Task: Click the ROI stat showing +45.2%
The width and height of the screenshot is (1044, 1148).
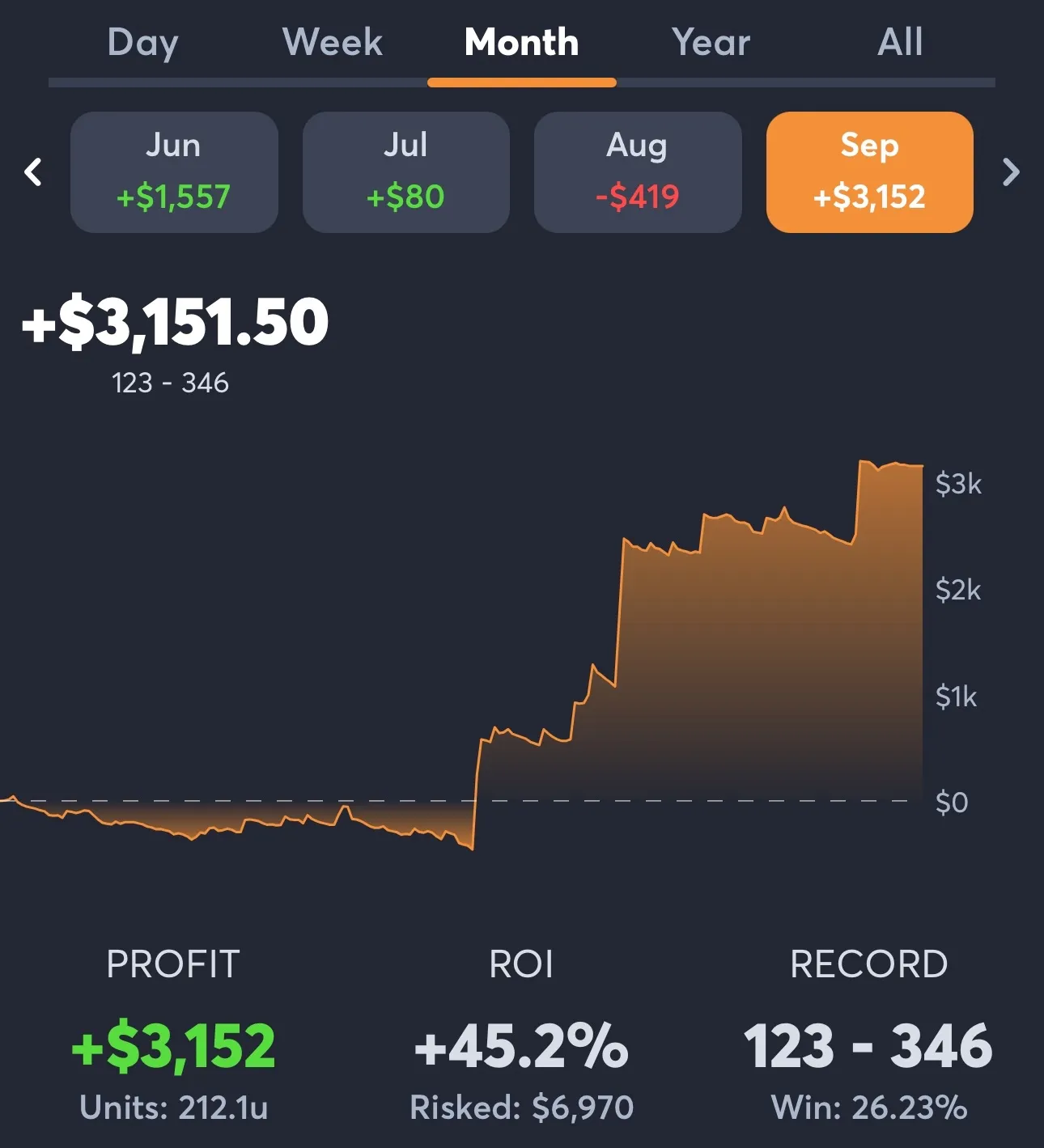Action: click(521, 1045)
